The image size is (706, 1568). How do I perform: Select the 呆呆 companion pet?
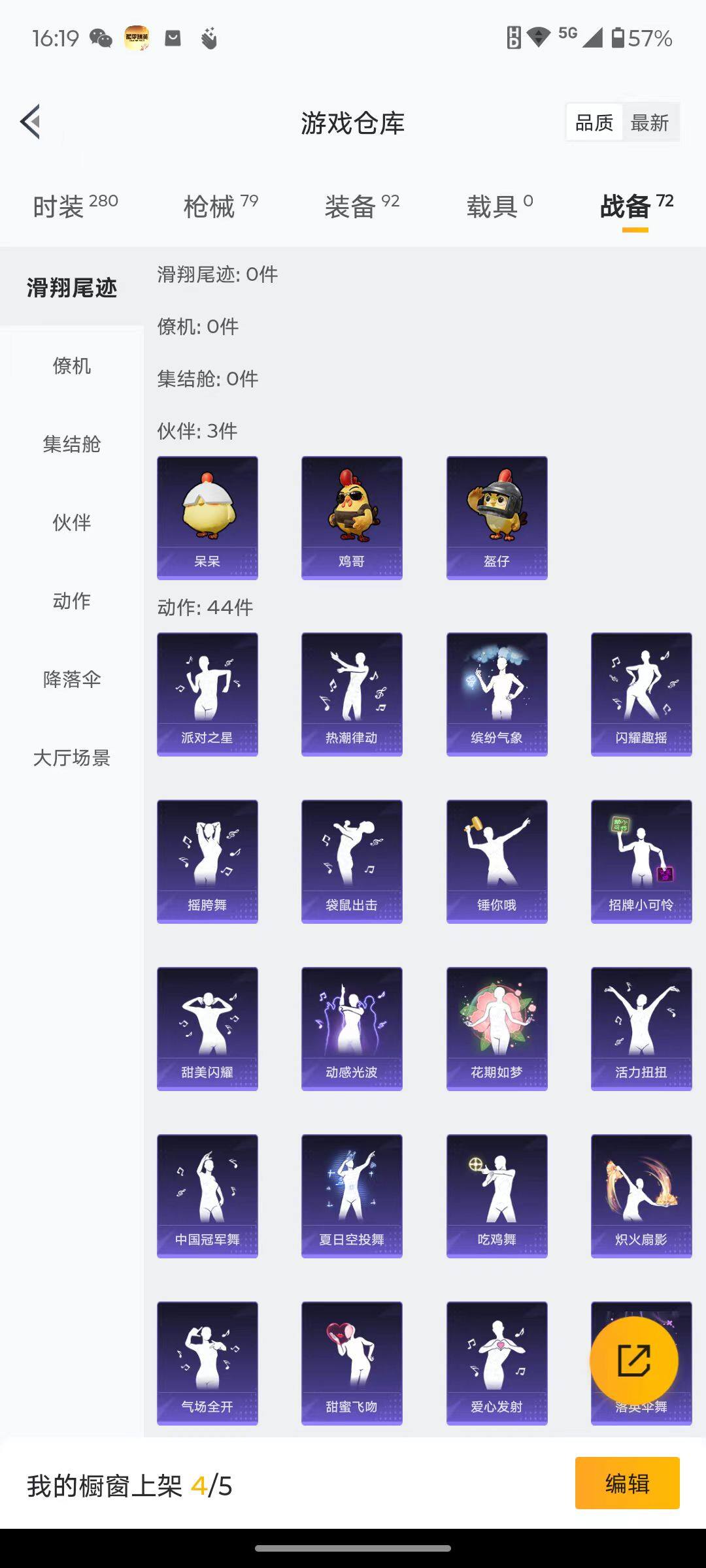[207, 516]
